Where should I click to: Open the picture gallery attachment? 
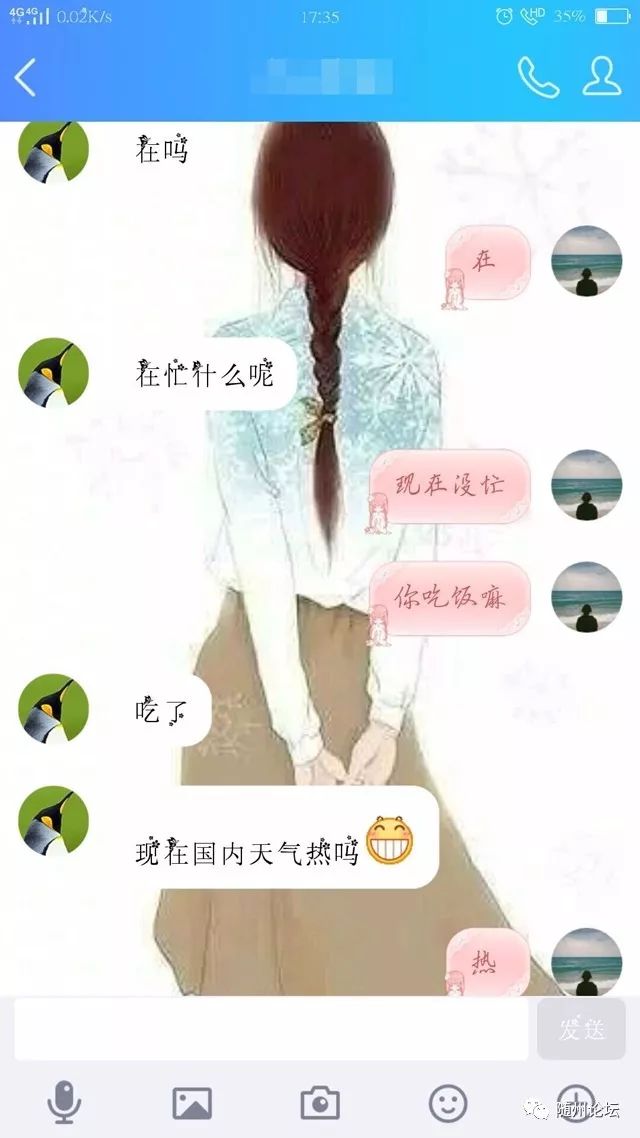coord(192,1103)
